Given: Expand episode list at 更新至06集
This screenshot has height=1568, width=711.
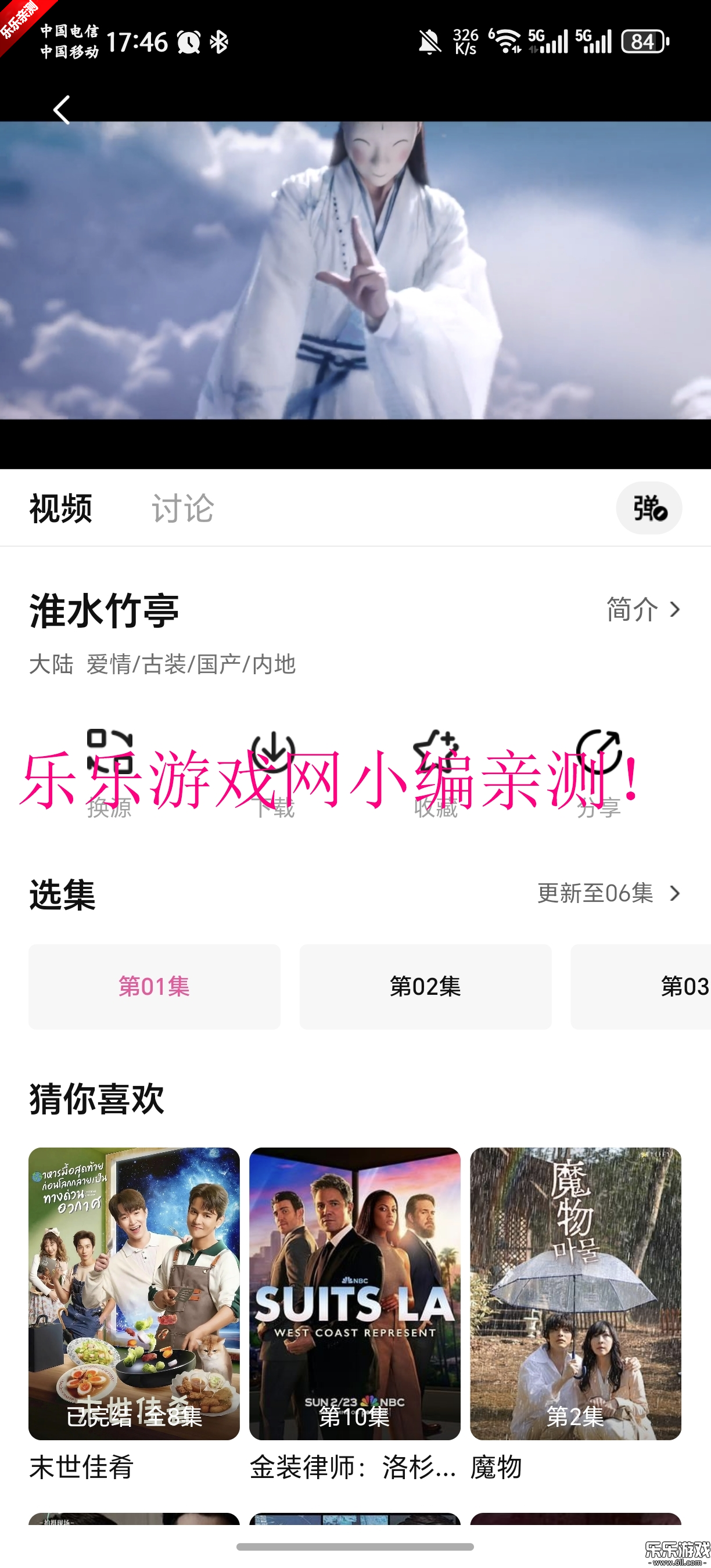Looking at the screenshot, I should (609, 893).
